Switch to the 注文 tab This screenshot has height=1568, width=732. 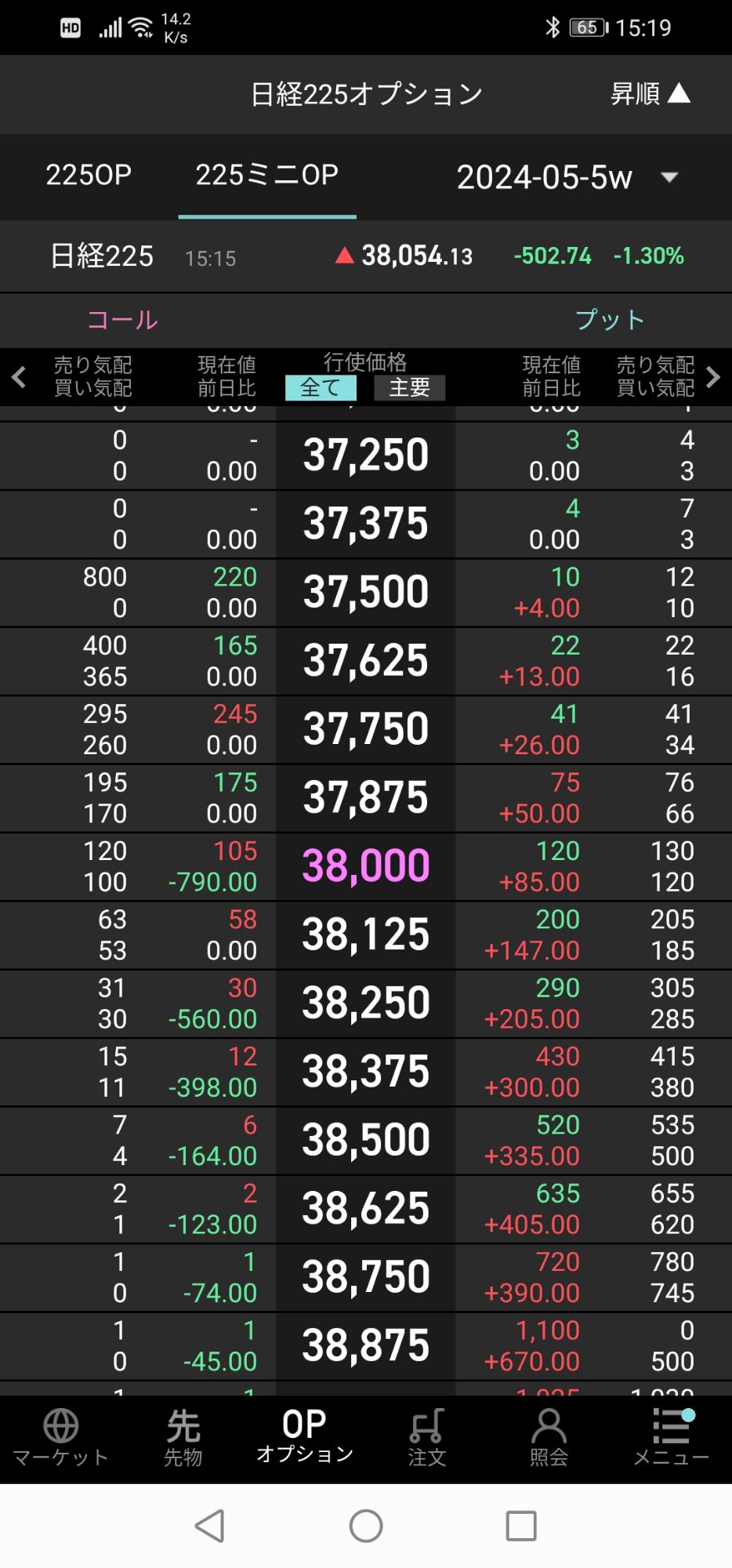[427, 1439]
